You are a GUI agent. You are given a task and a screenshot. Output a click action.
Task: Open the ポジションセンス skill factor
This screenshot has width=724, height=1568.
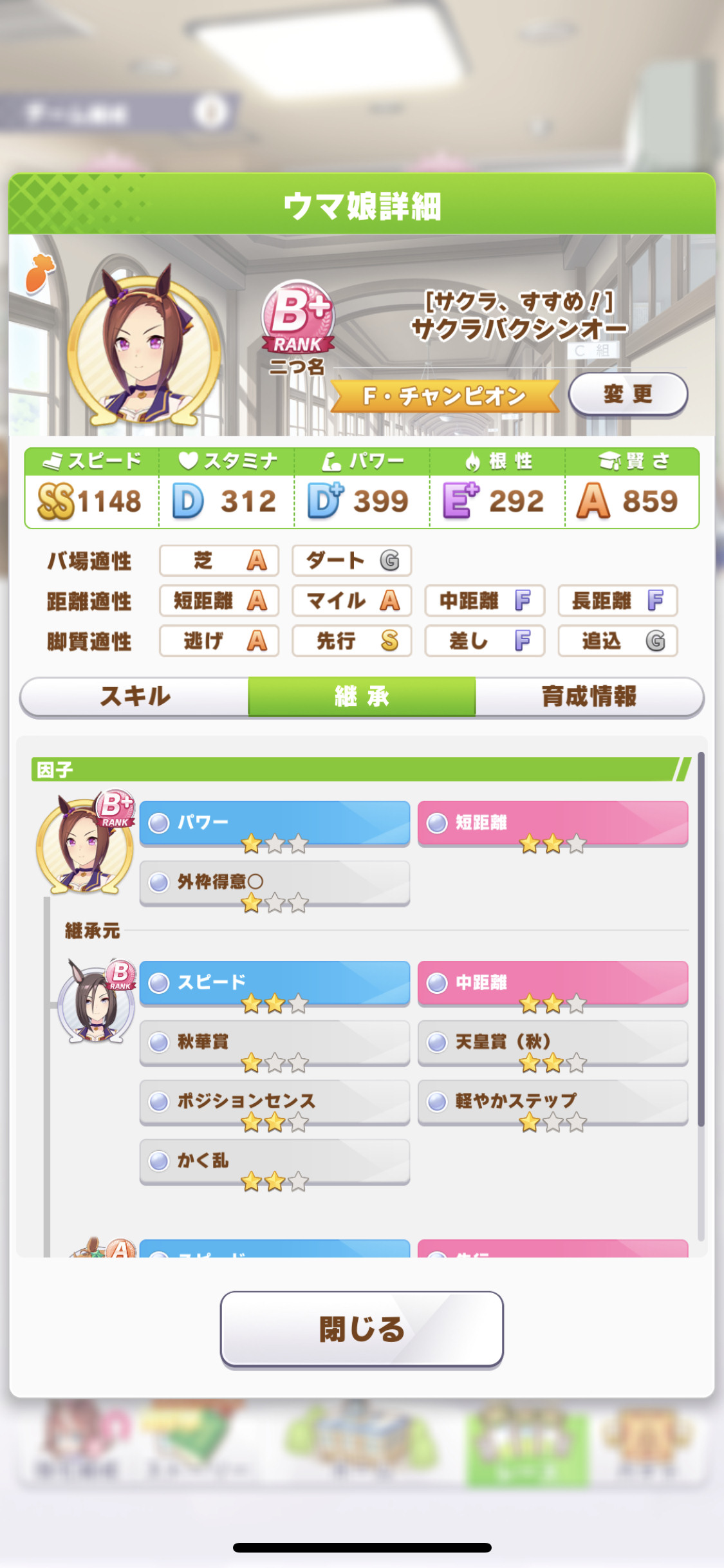275,1101
